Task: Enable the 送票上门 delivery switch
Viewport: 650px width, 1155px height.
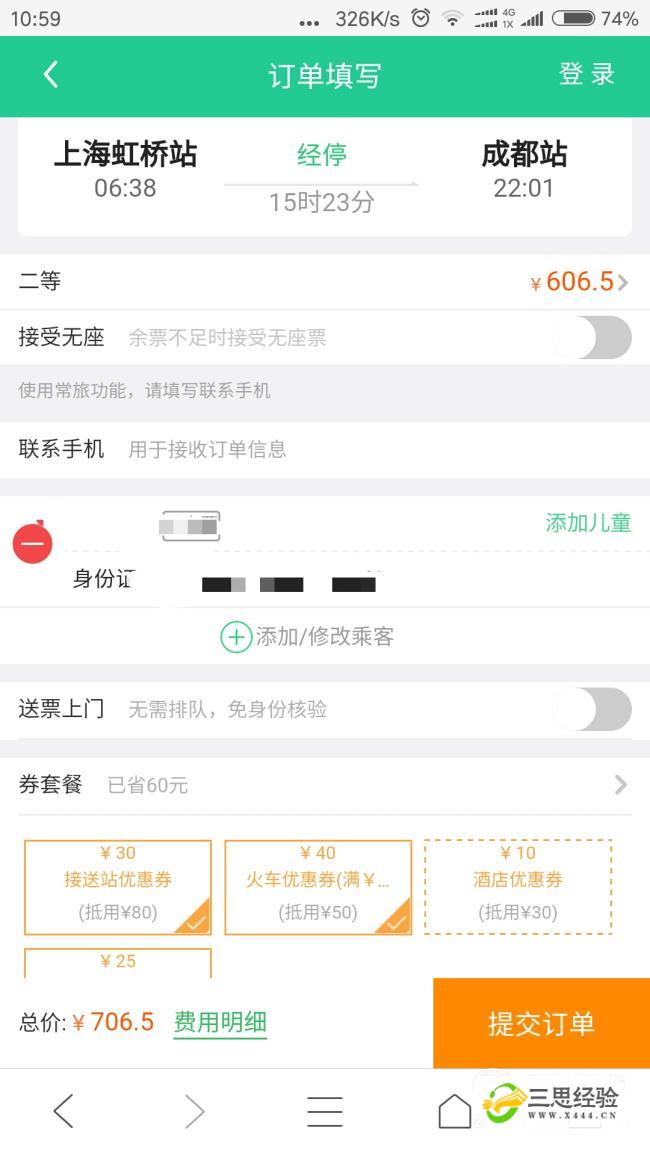Action: tap(594, 710)
